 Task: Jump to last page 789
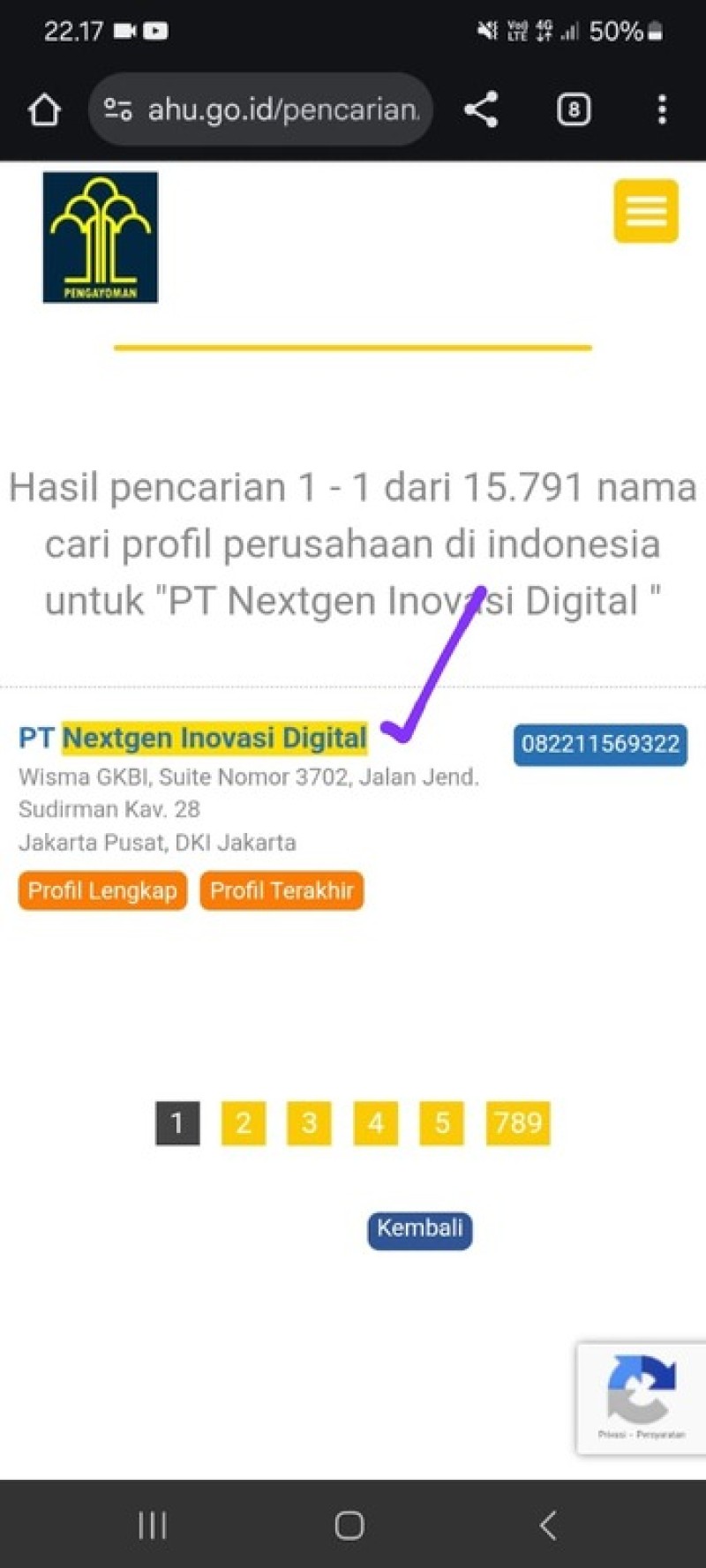518,1122
